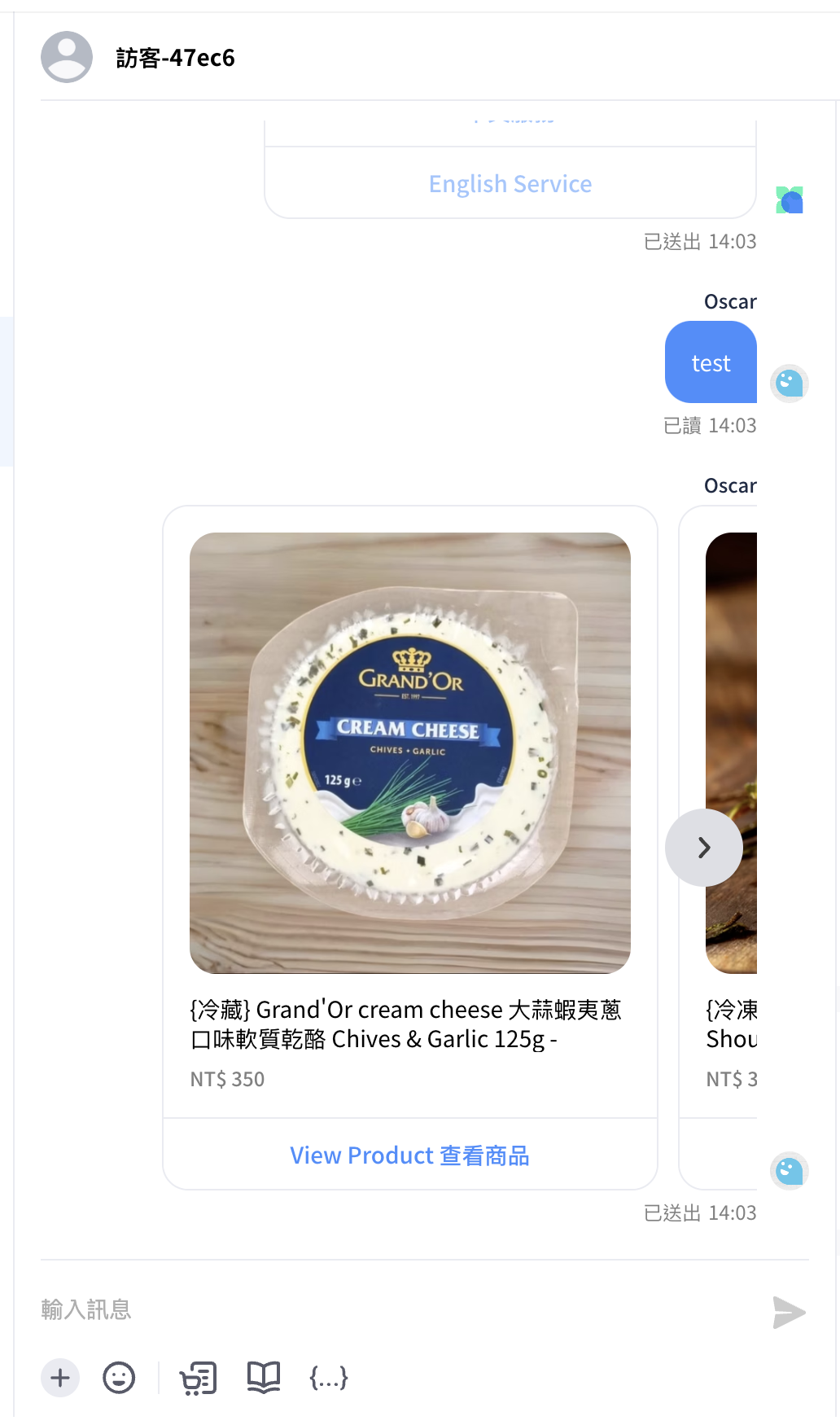Open the plus attachment menu
The height and width of the screenshot is (1425, 840).
coord(60,1378)
